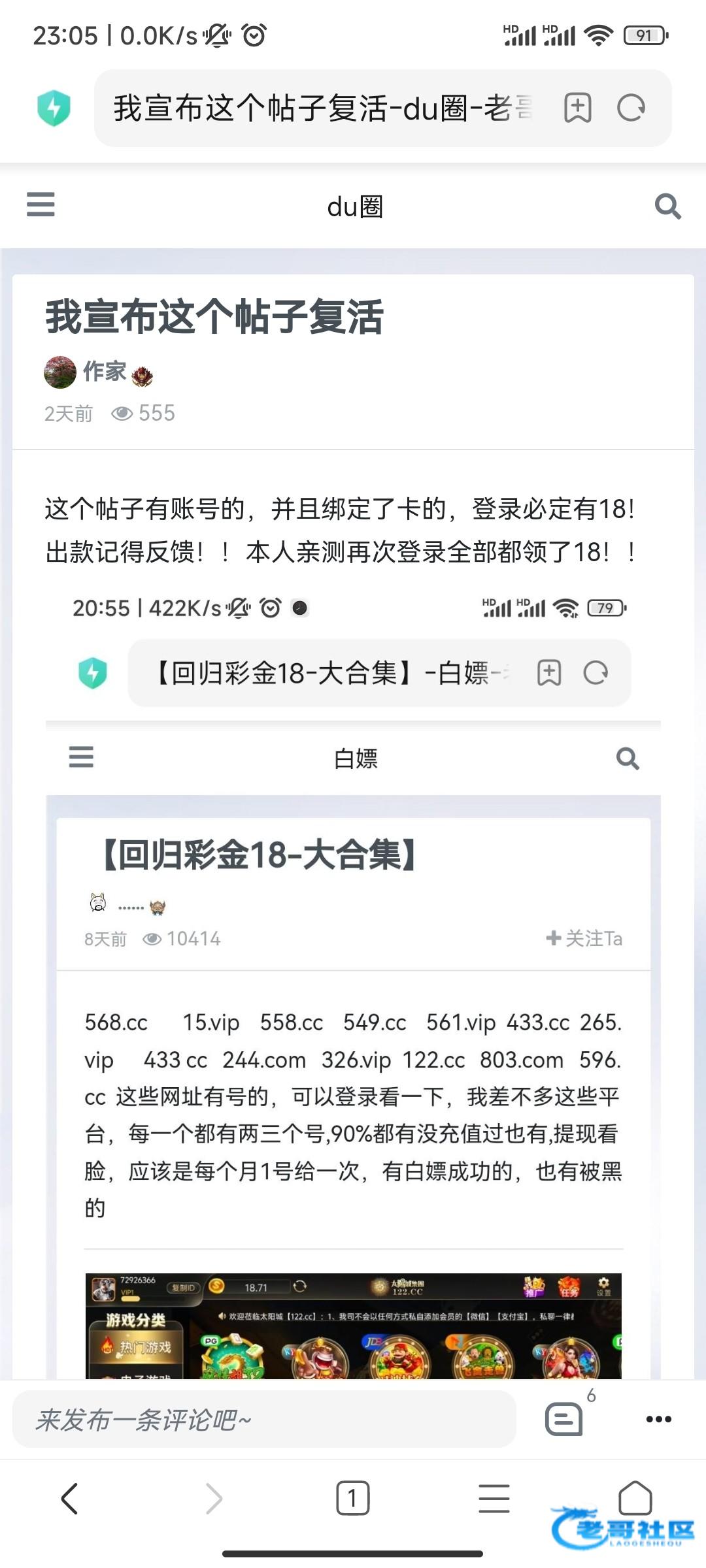Reload the current page
706x1568 pixels.
point(631,108)
